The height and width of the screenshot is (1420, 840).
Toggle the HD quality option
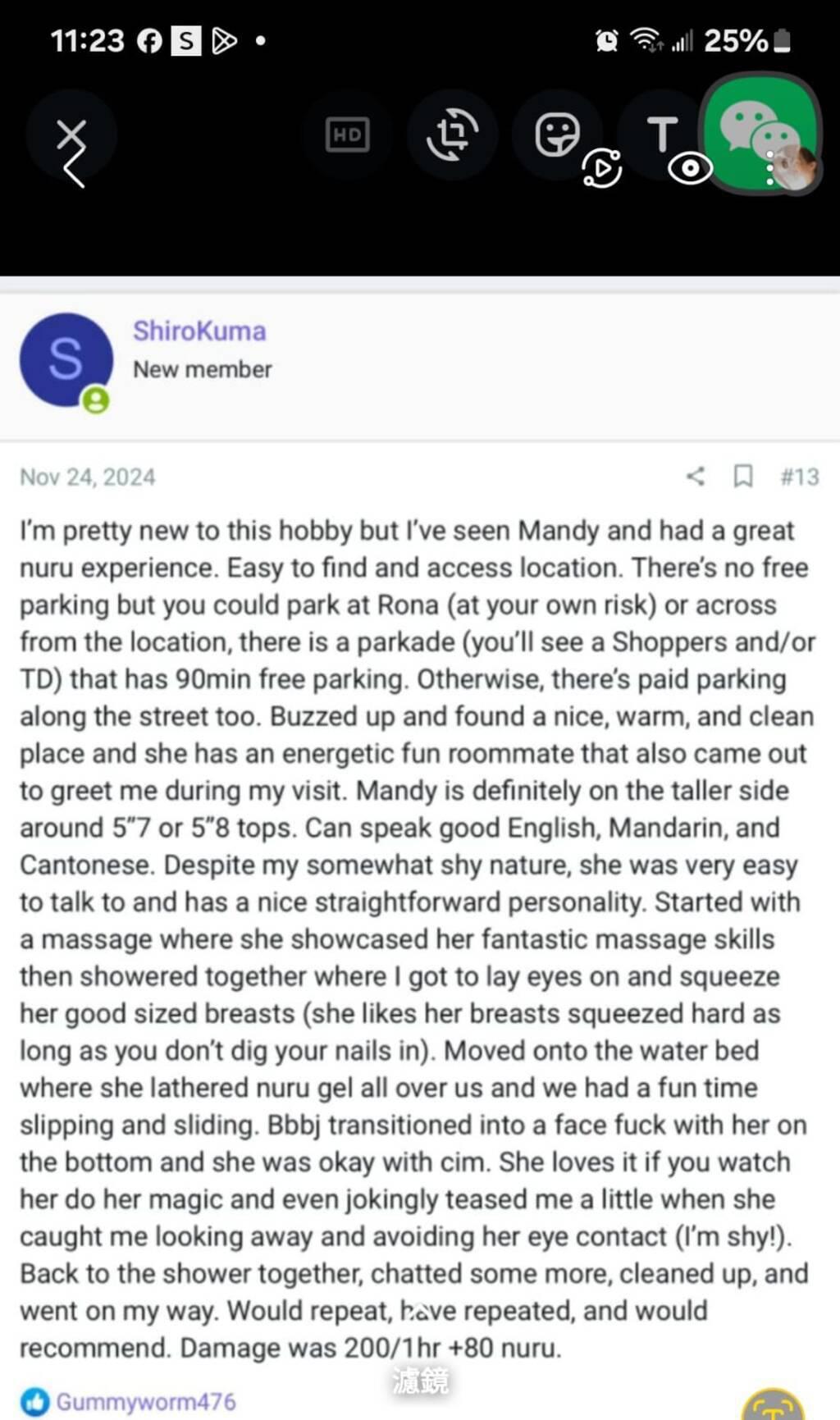point(348,135)
